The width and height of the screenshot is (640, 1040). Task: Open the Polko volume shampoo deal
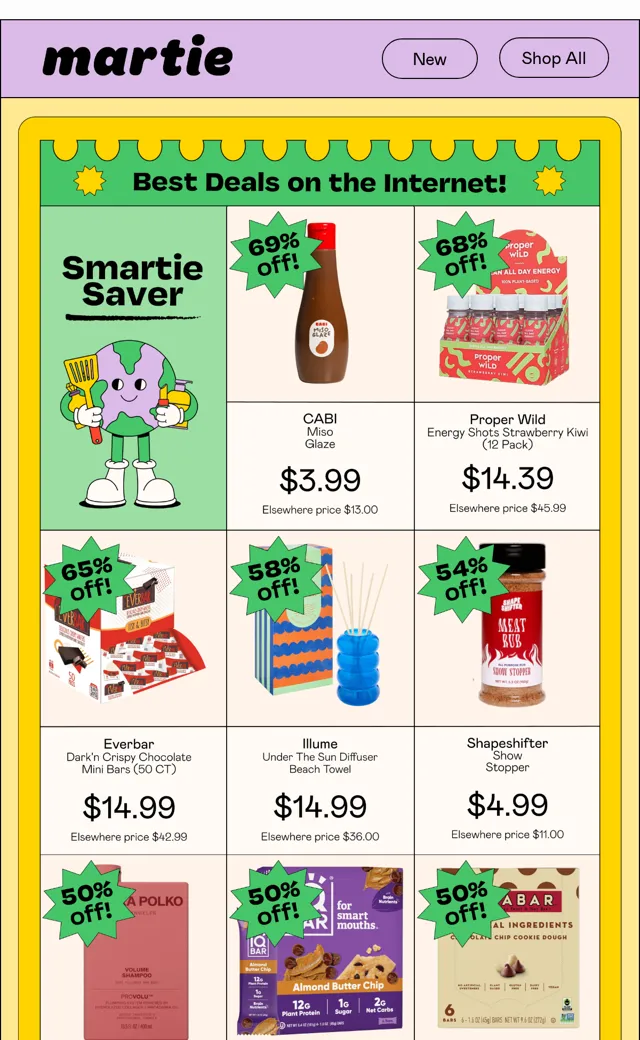[133, 947]
